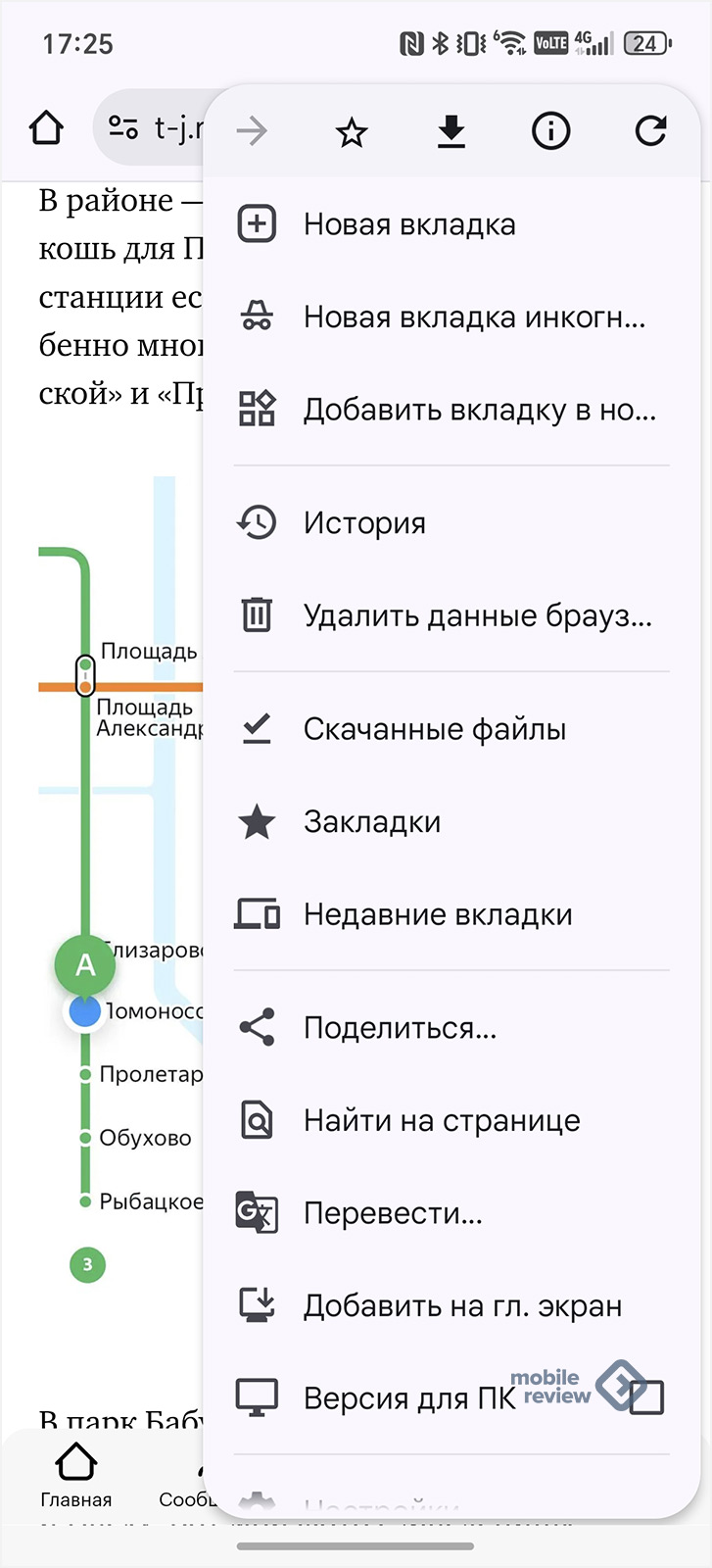Open a new incognito tab

(x=474, y=318)
